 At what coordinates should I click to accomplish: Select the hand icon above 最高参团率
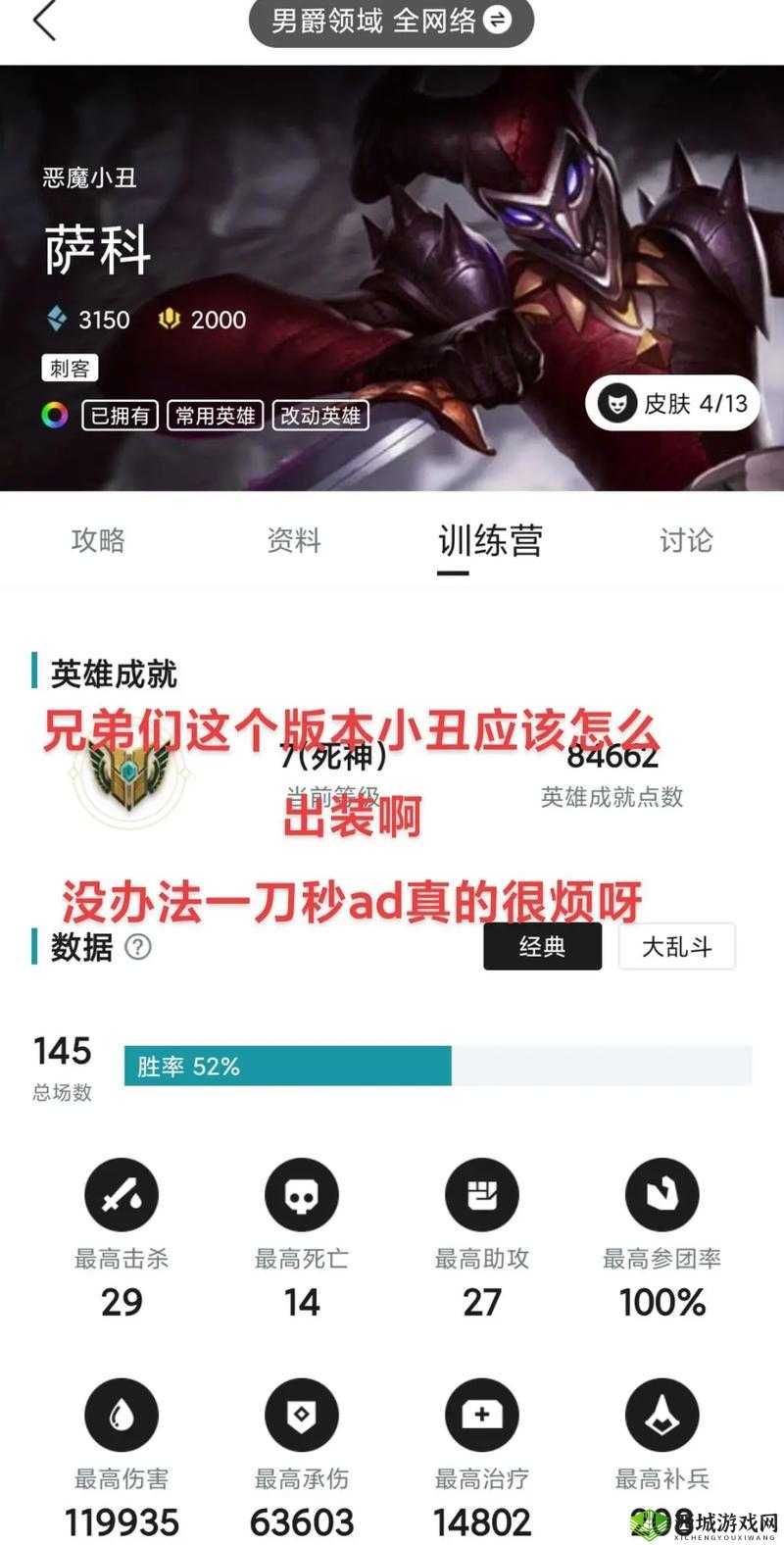(x=662, y=1194)
